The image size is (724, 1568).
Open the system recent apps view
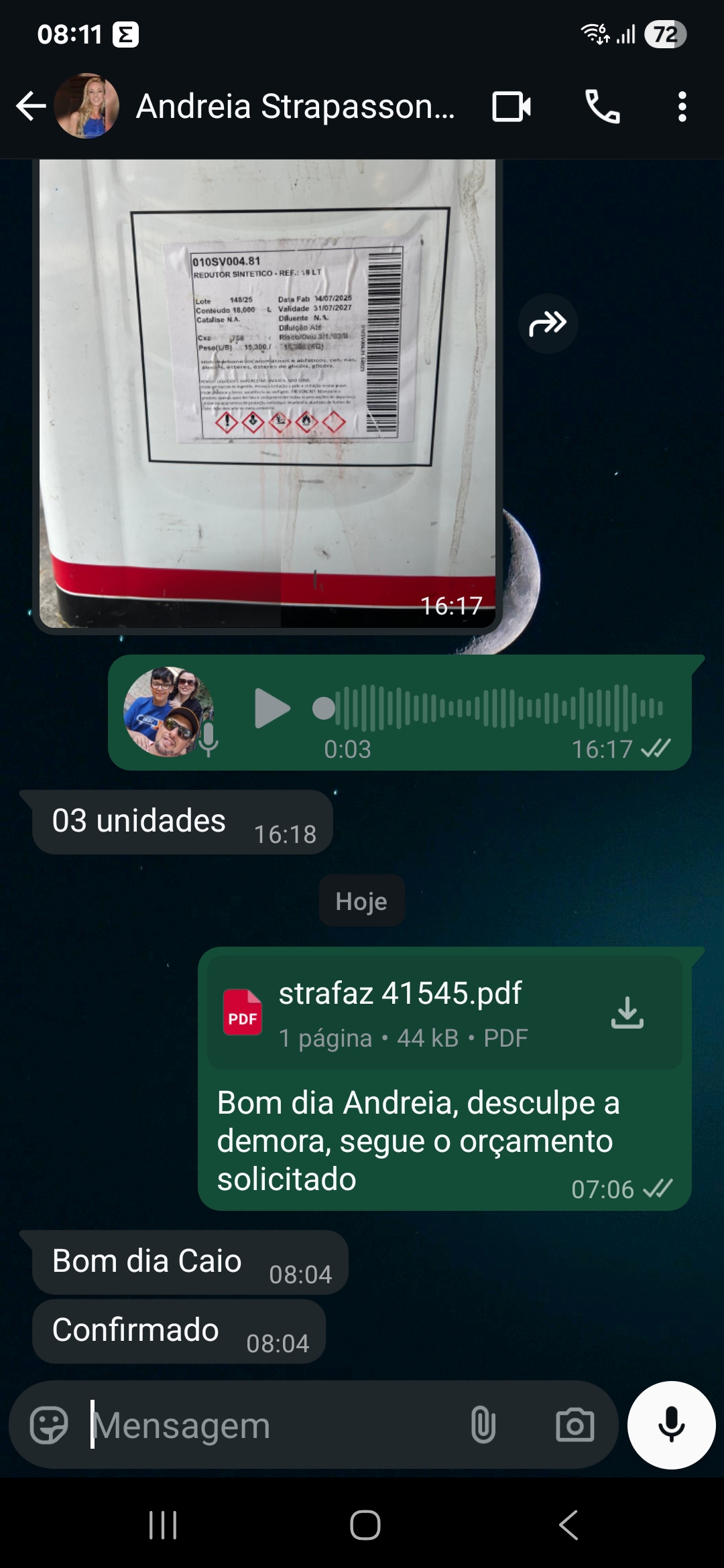[163, 1525]
